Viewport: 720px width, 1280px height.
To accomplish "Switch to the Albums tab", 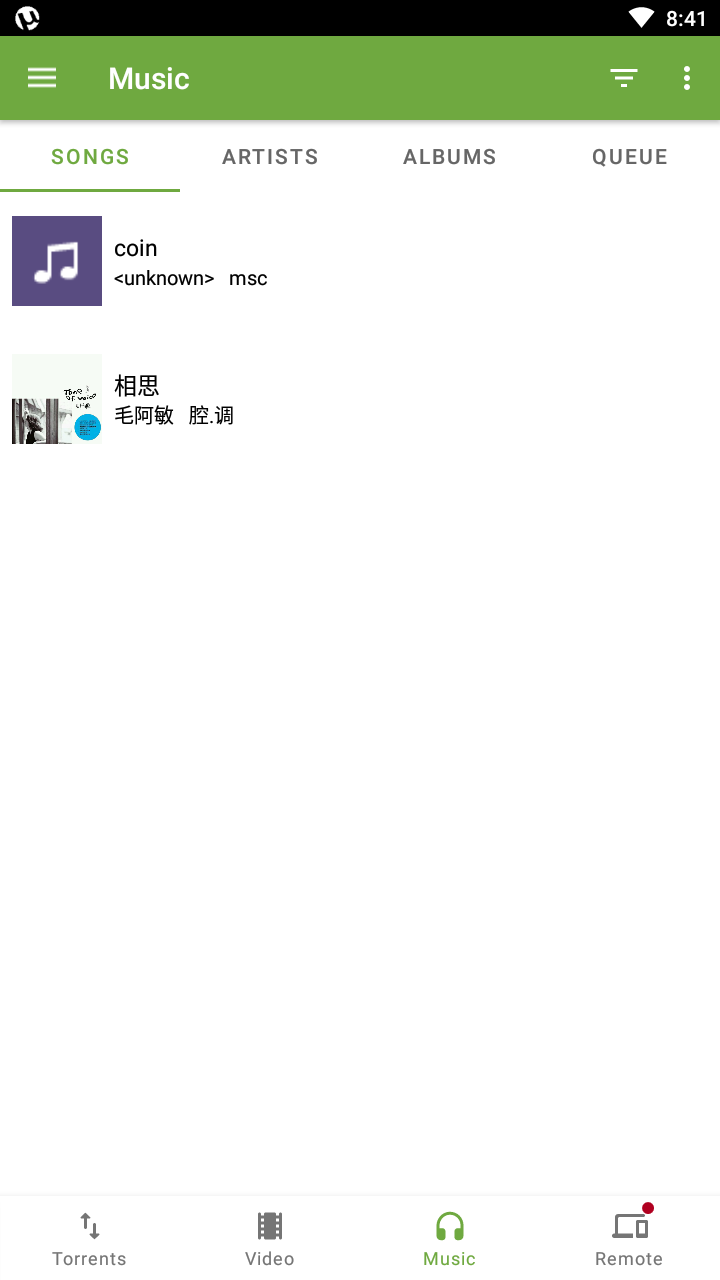I will [x=450, y=157].
